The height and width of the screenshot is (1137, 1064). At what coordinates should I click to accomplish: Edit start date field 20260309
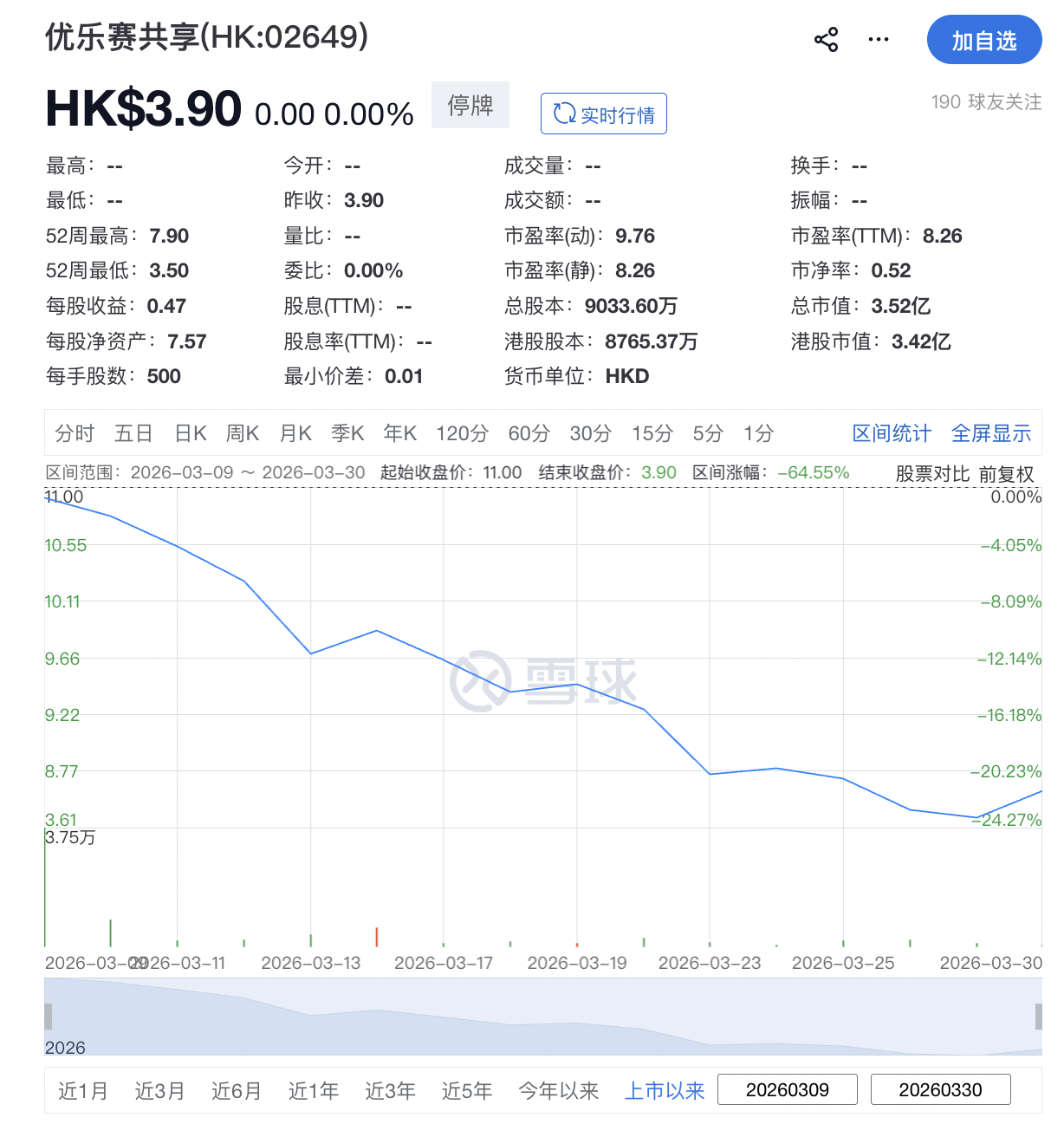788,1090
